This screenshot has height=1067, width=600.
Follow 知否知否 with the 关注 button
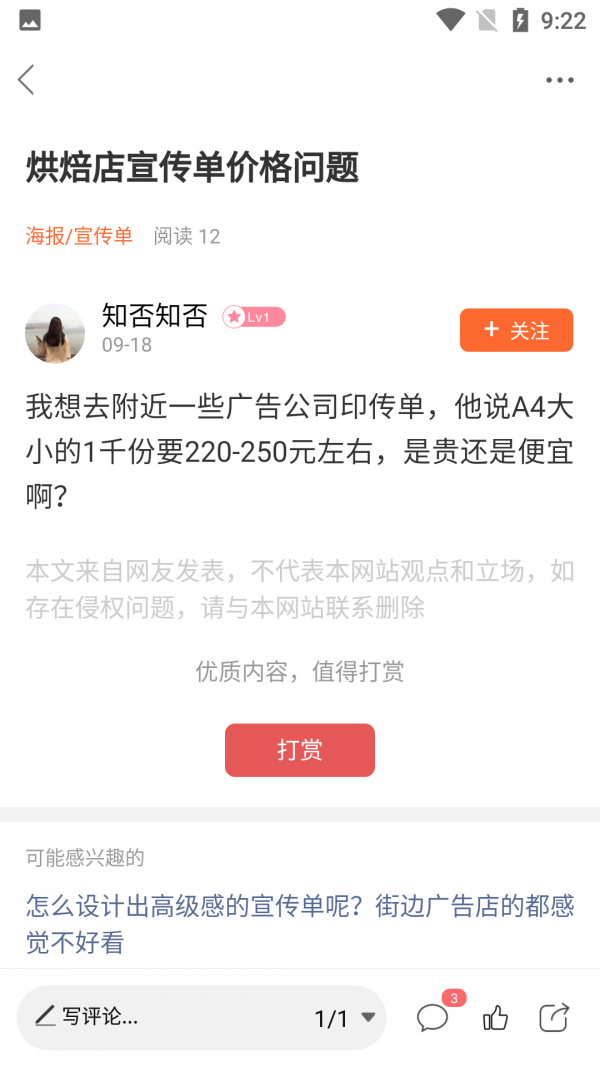[x=516, y=330]
